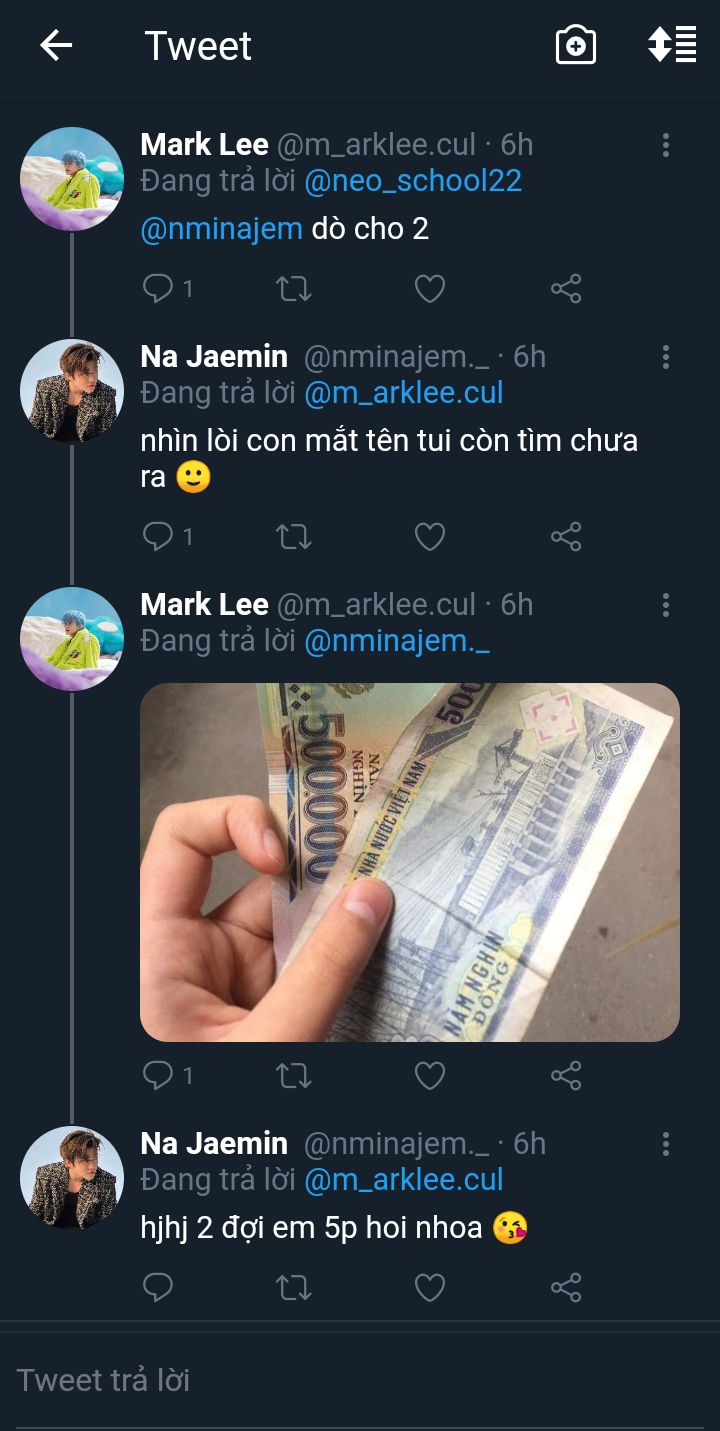Screen dimensions: 720x1431
Task: Tap the sort replies icon in header
Action: tap(672, 46)
